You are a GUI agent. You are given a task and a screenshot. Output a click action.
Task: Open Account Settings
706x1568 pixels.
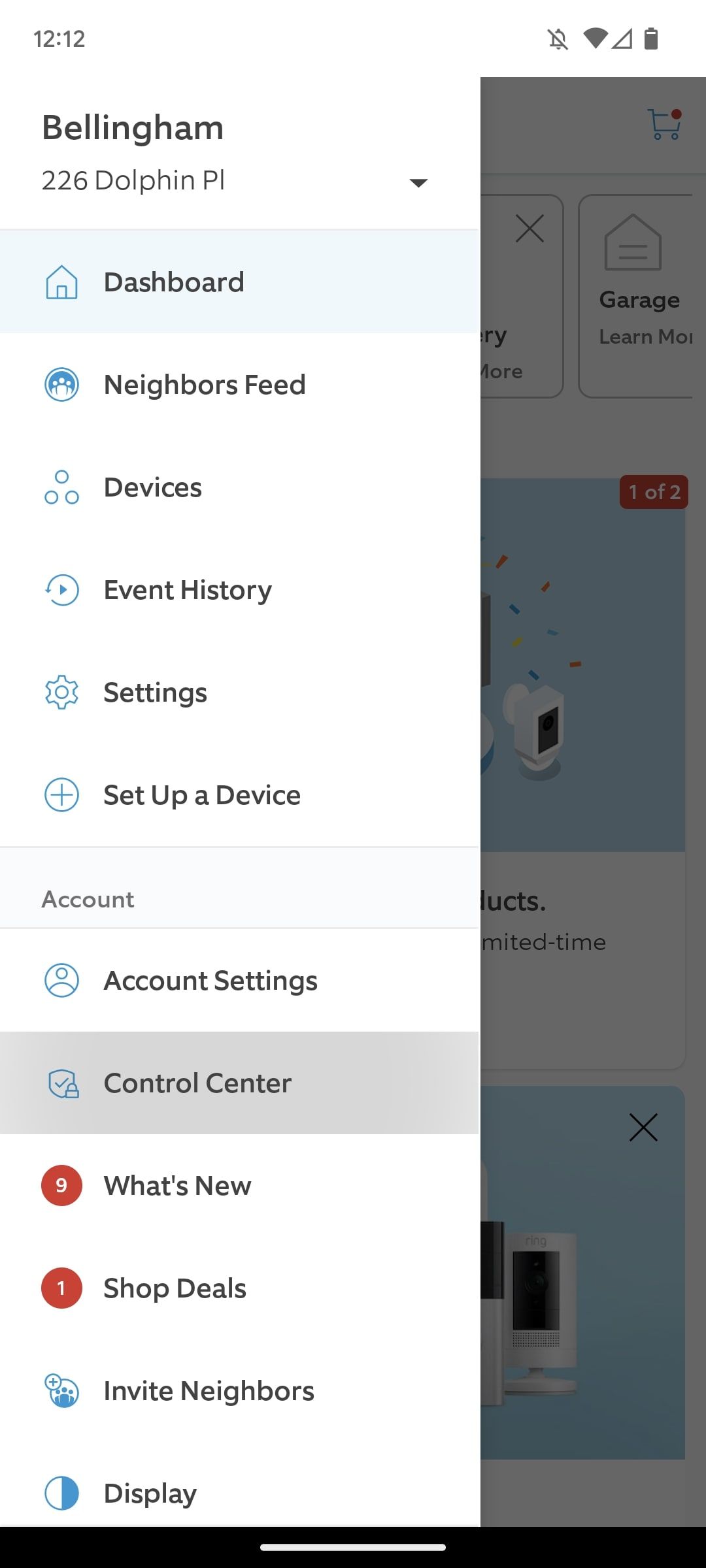tap(239, 981)
